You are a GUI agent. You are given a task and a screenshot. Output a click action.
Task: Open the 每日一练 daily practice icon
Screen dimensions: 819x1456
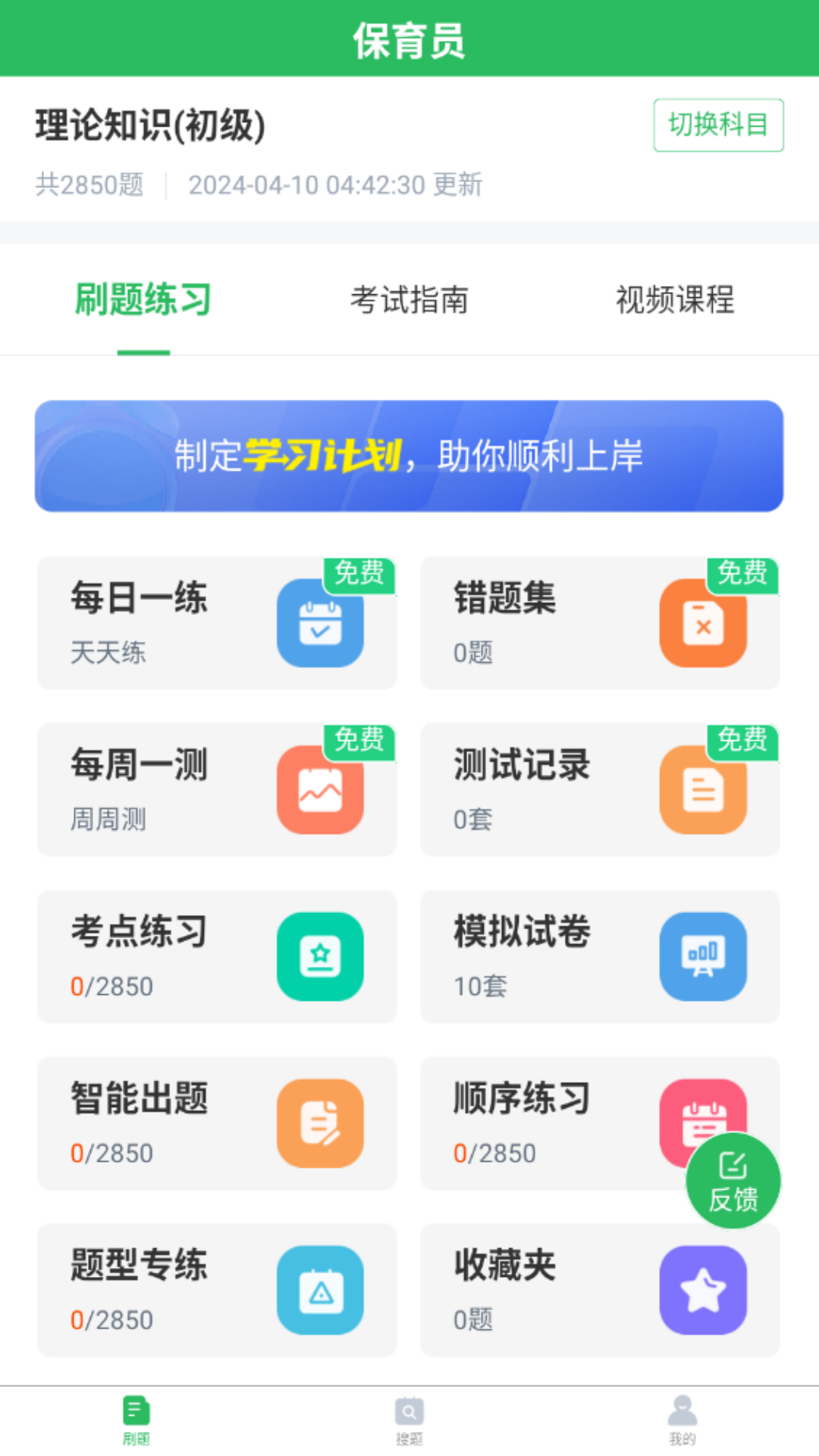point(320,622)
